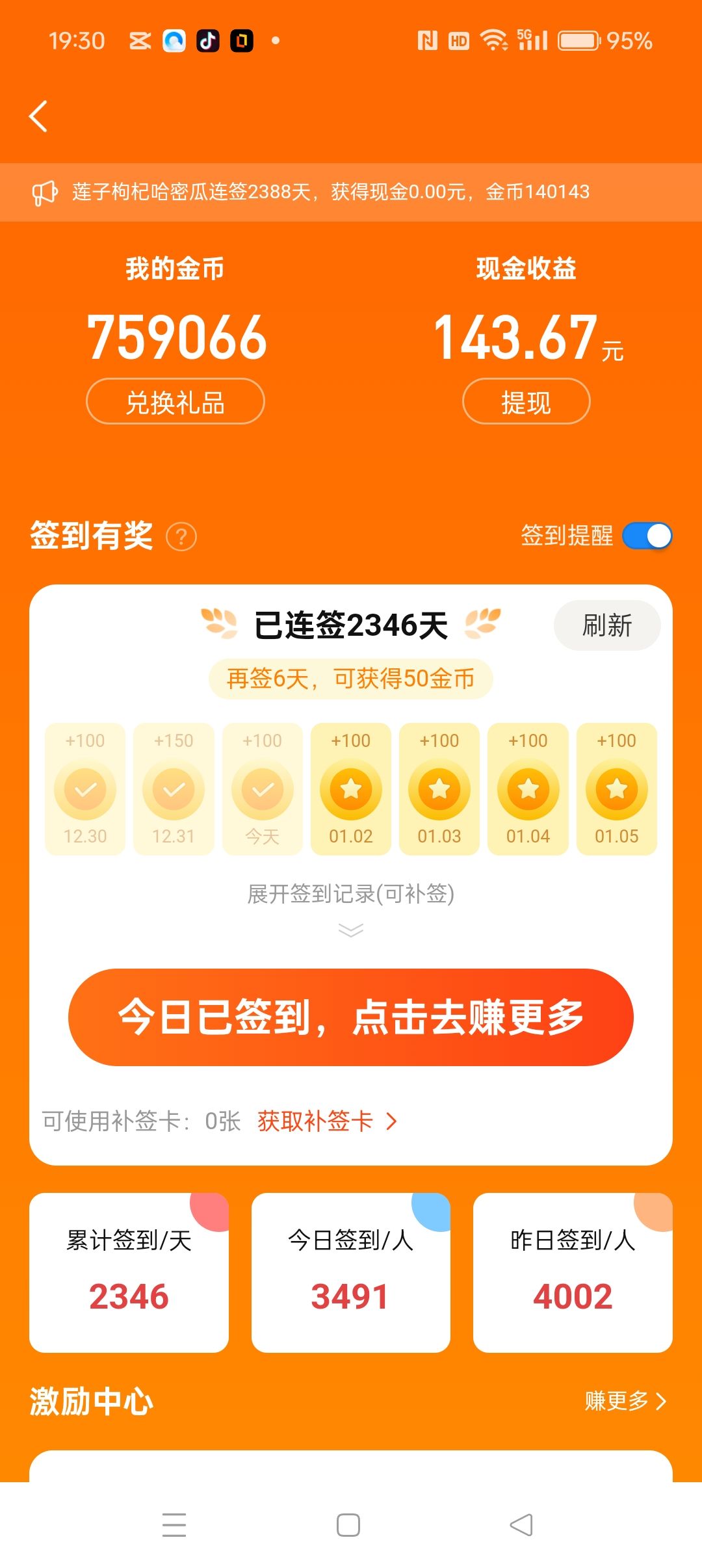Tap the 刷新 button
Screen dimensions: 702x1568
click(x=607, y=625)
